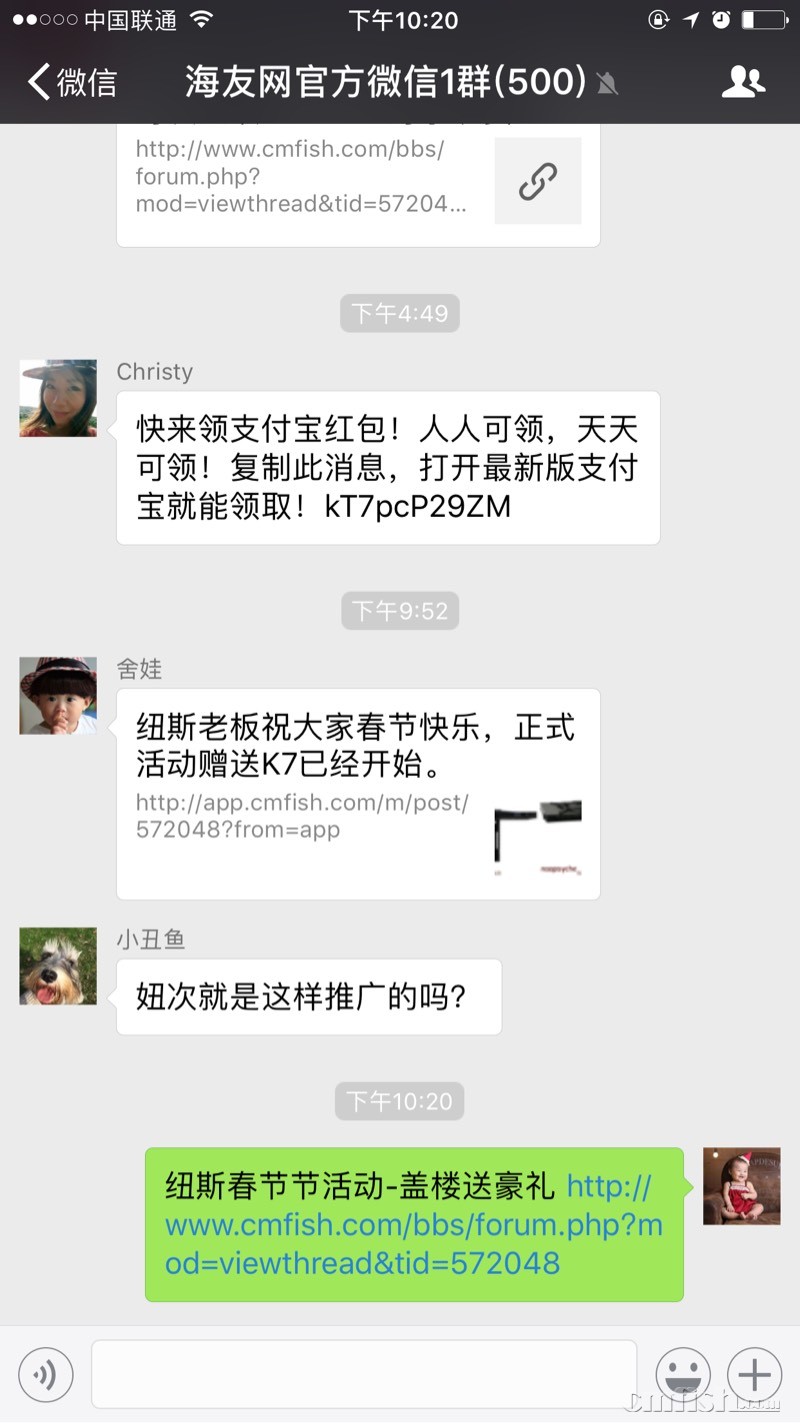The image size is (800, 1423).
Task: Tap 舍娃's profile picture
Action: (x=58, y=696)
